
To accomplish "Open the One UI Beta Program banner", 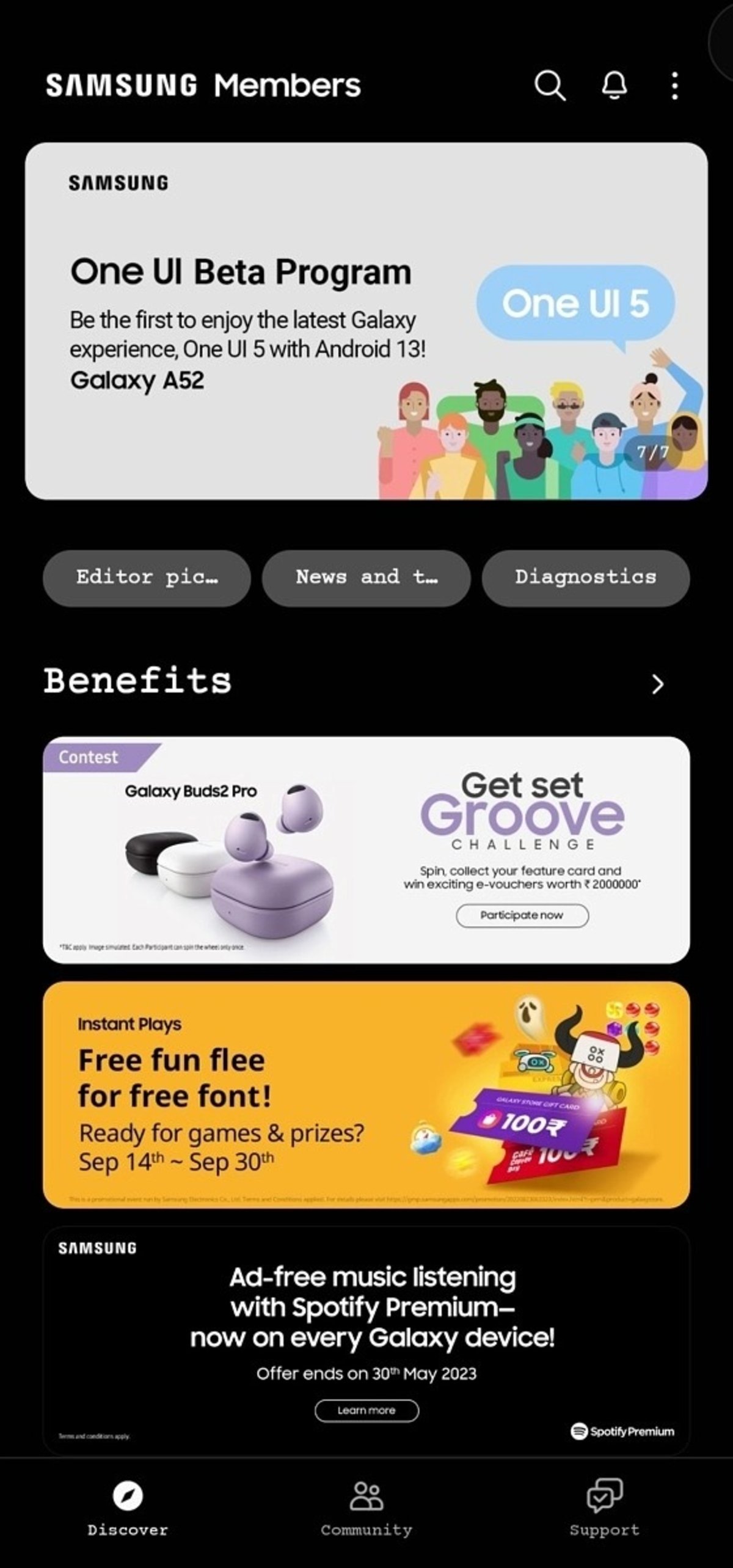I will tap(366, 321).
